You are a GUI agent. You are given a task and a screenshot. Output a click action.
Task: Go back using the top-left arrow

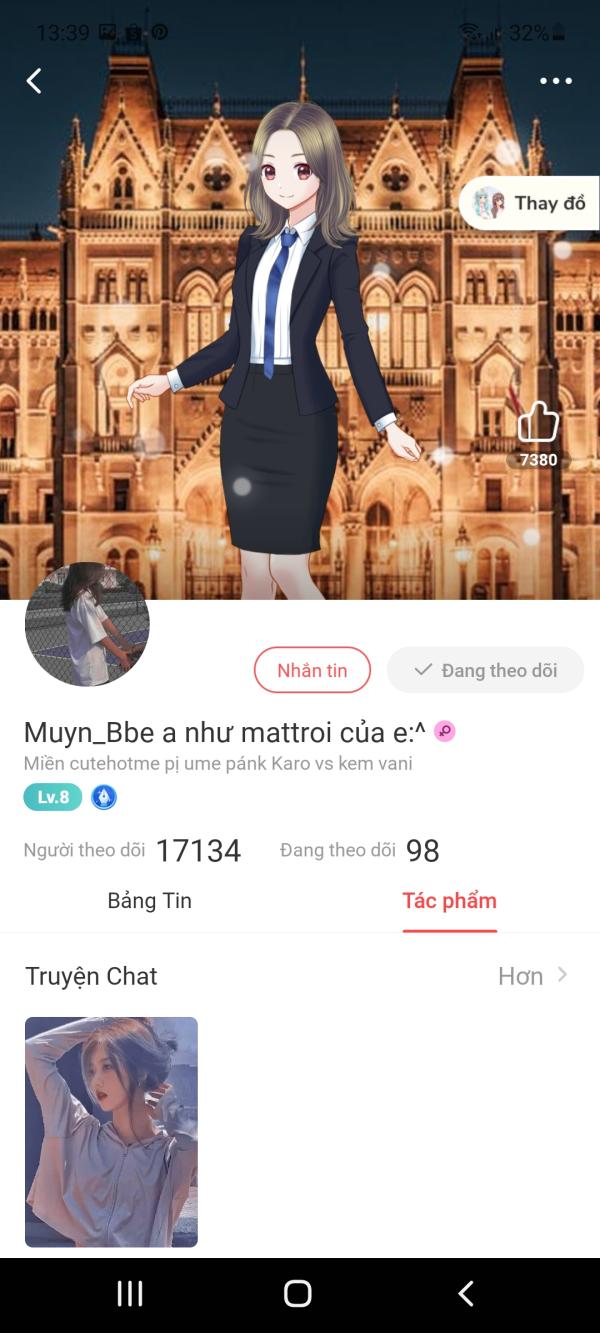coord(34,81)
